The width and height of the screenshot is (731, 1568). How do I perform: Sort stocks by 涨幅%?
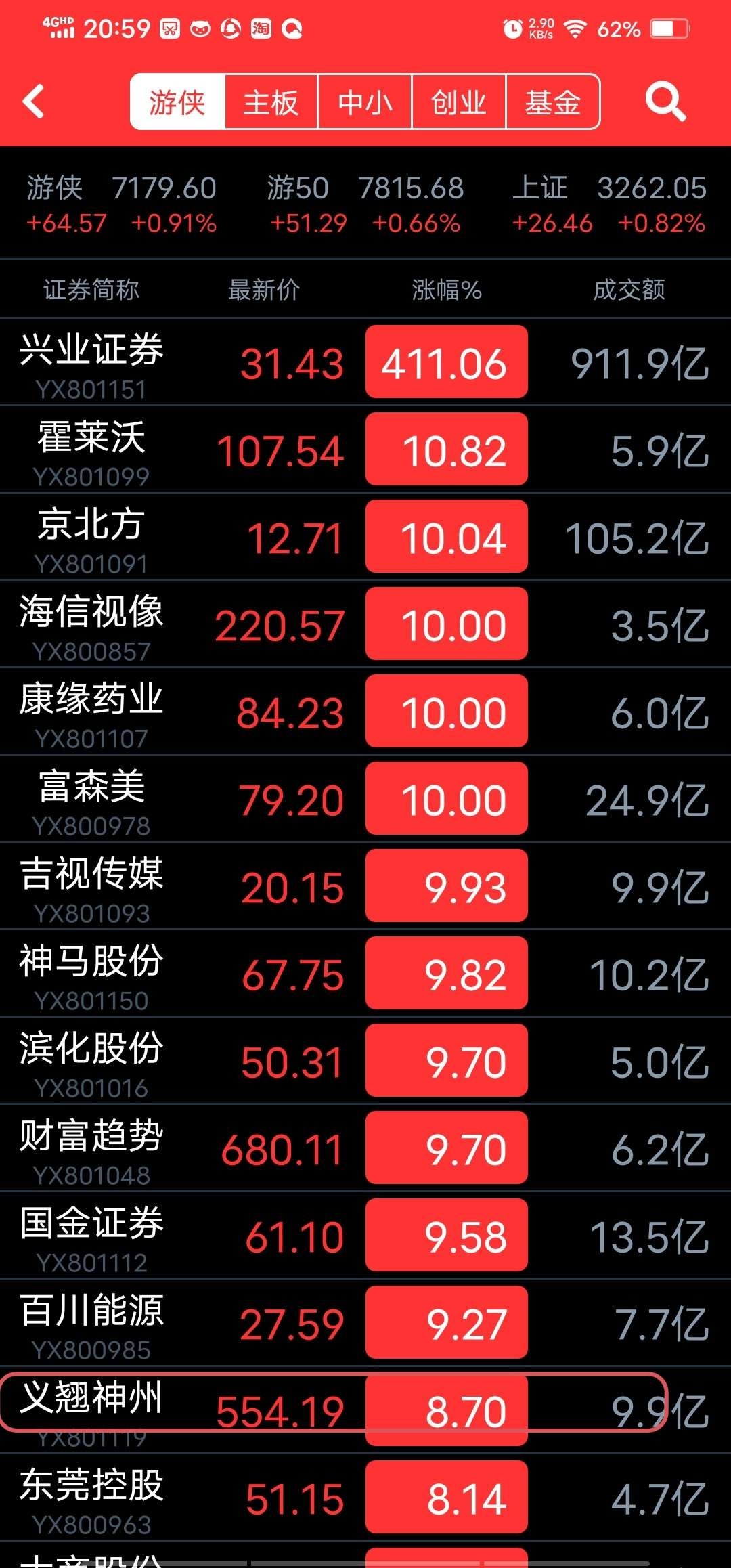tap(447, 290)
